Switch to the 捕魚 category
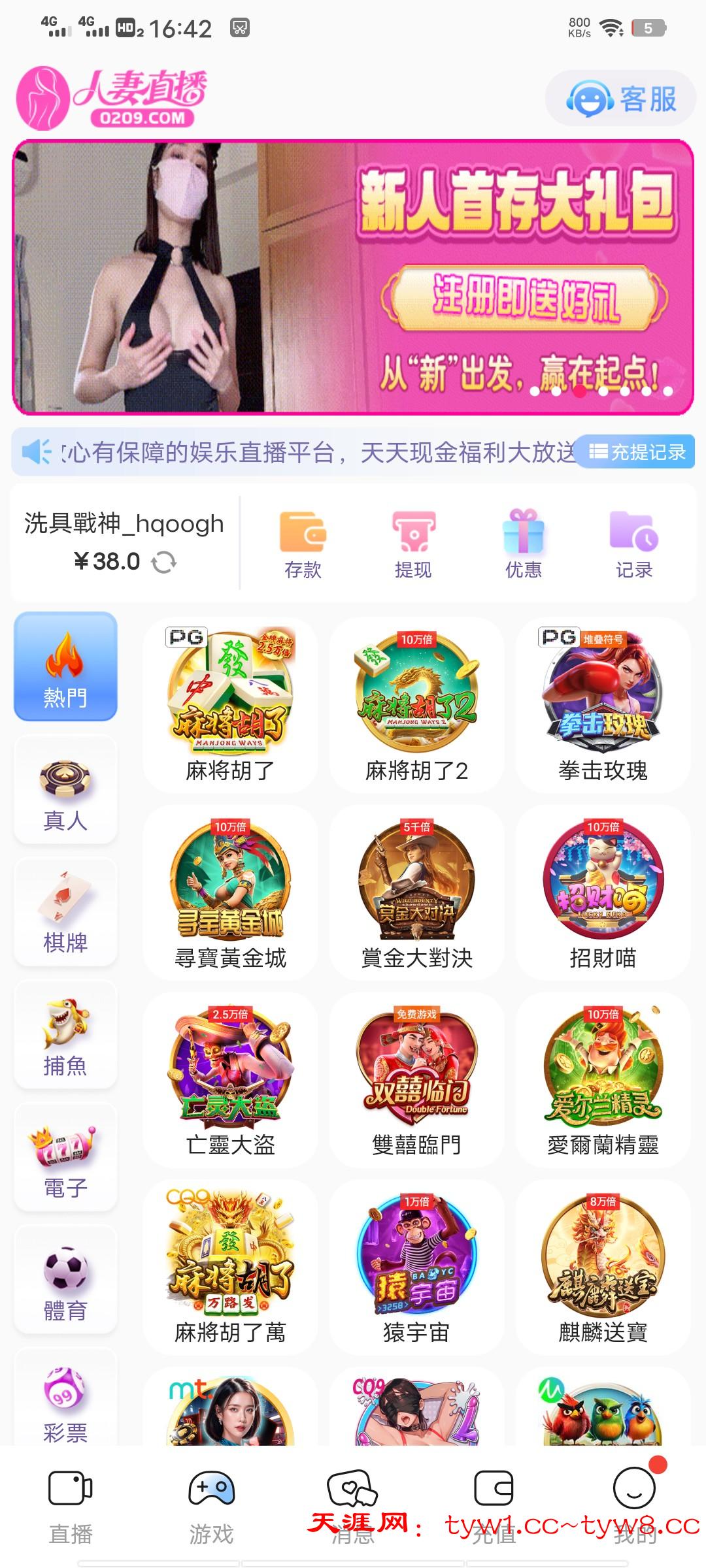The height and width of the screenshot is (1568, 706). tap(65, 1035)
